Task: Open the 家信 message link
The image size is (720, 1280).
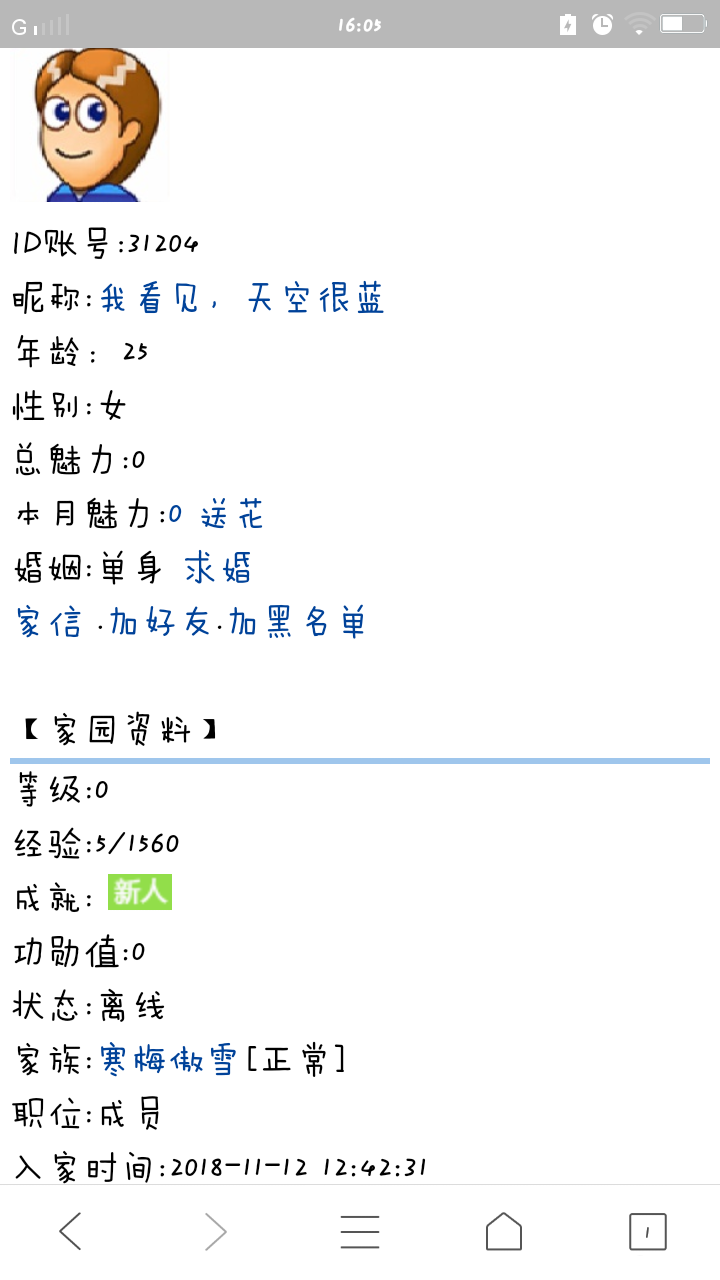Action: coord(50,623)
